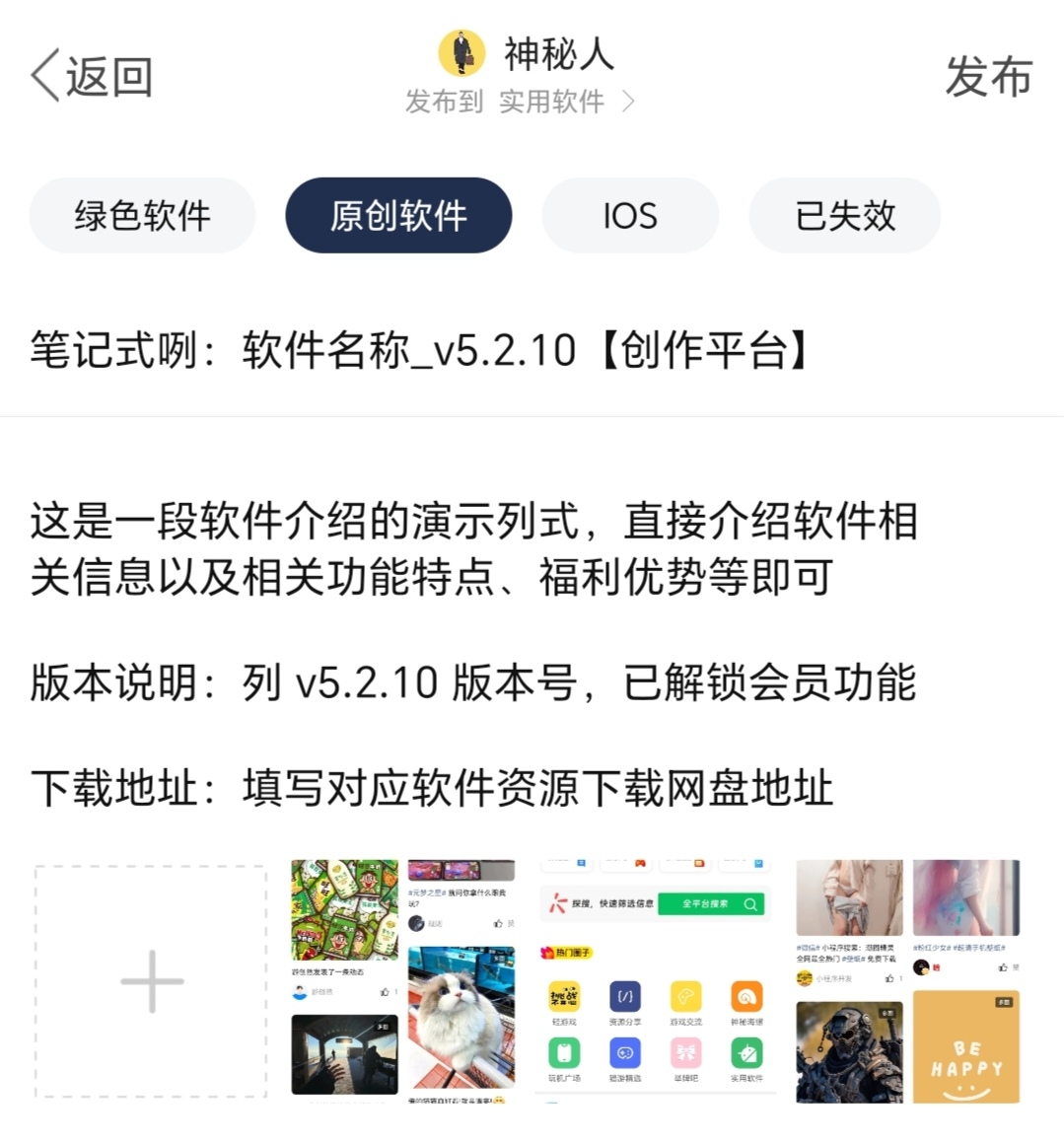This screenshot has height=1144, width=1064.
Task: Choose the 已失效 tag chip
Action: click(x=844, y=216)
